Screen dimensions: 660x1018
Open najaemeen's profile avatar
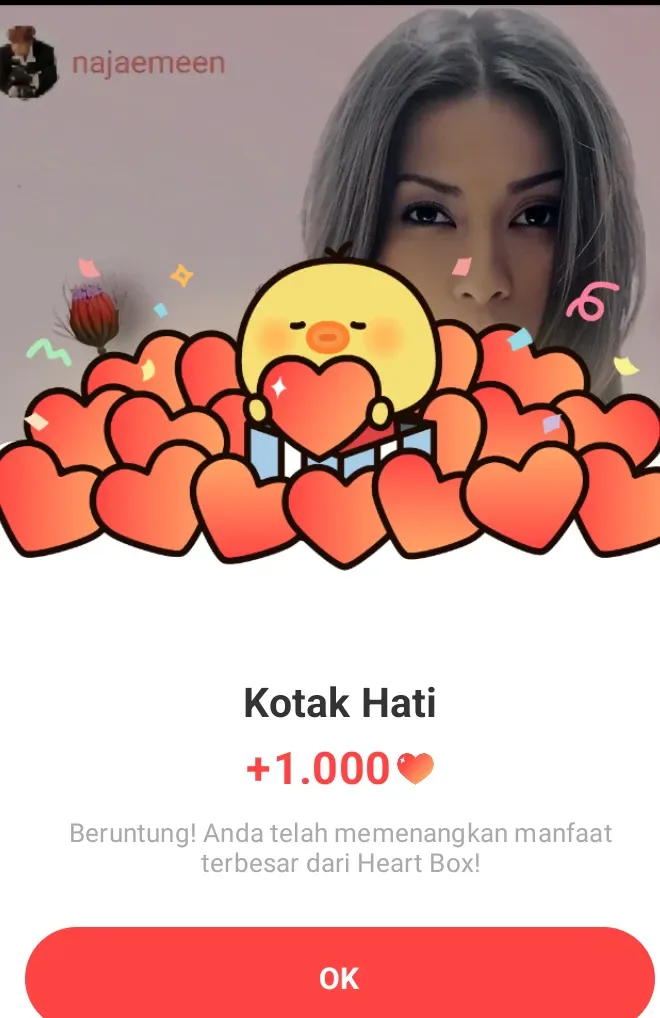tap(28, 62)
